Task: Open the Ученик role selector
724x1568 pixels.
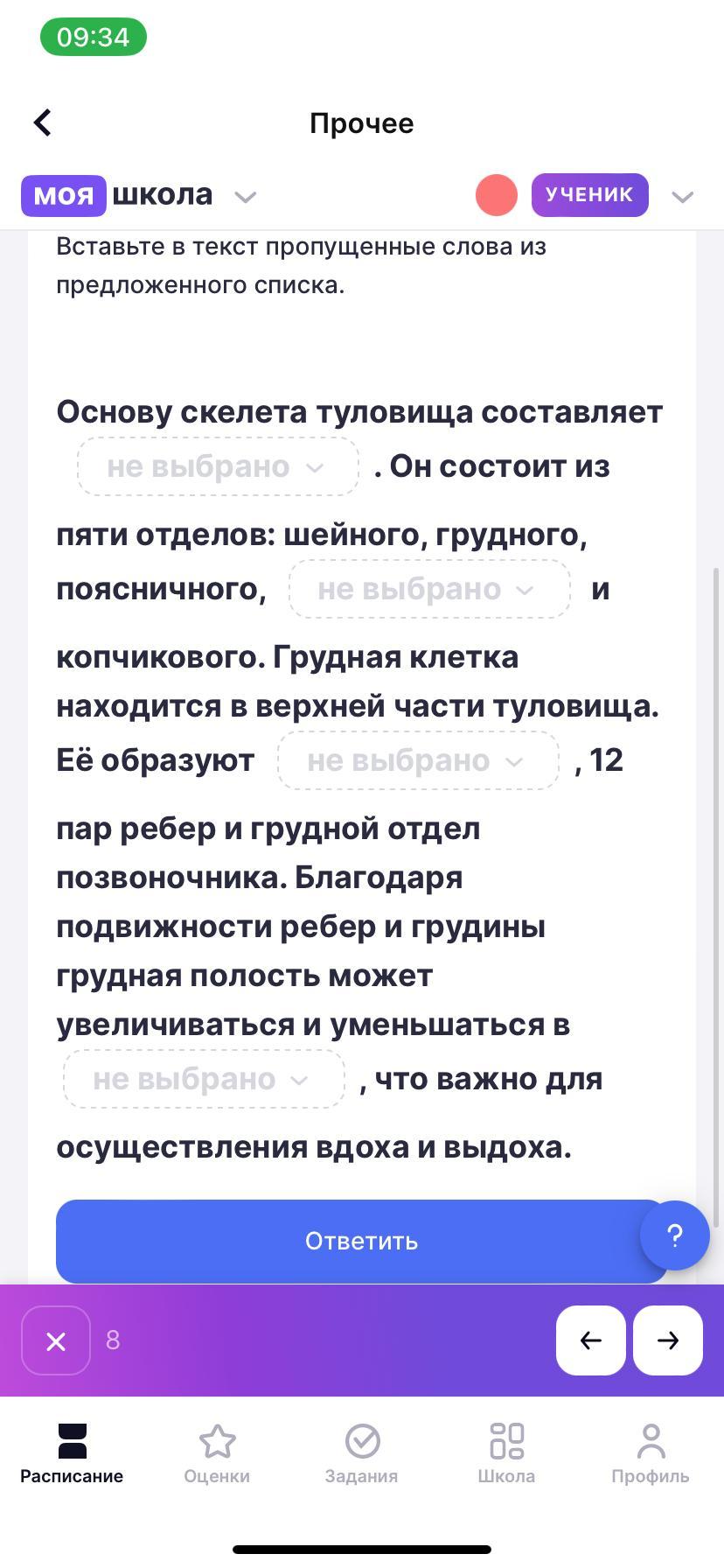Action: (x=589, y=194)
